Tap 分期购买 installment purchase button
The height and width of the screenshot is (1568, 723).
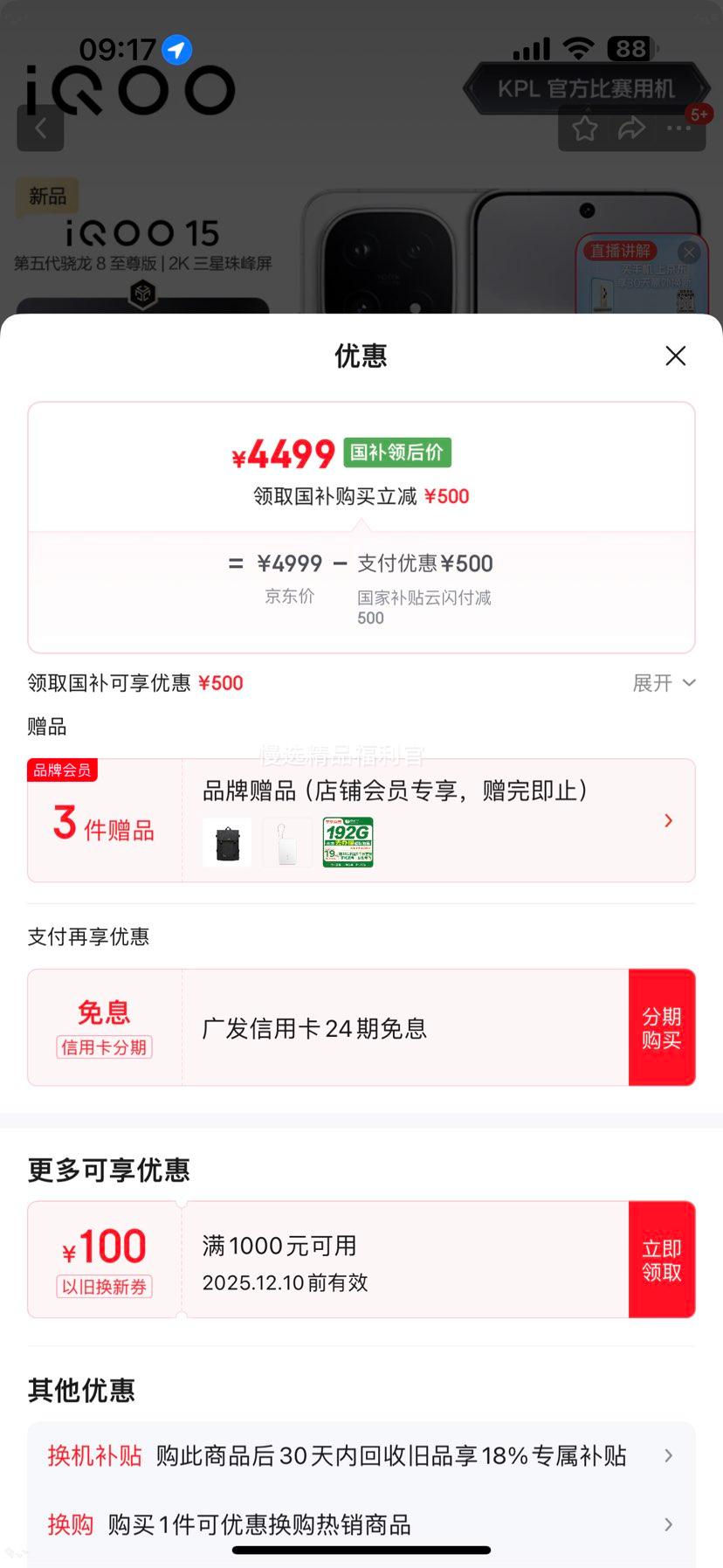click(662, 1027)
